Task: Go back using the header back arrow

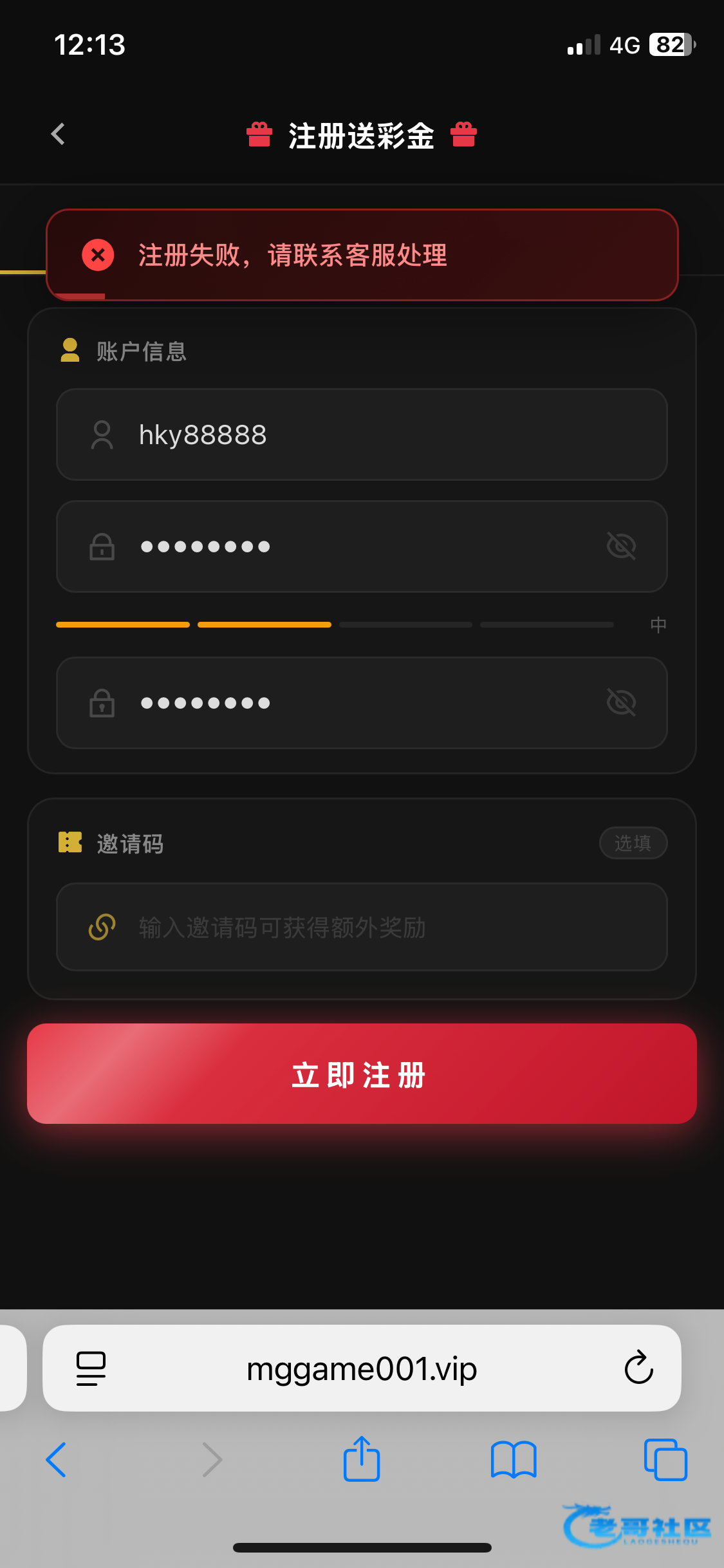Action: (58, 134)
